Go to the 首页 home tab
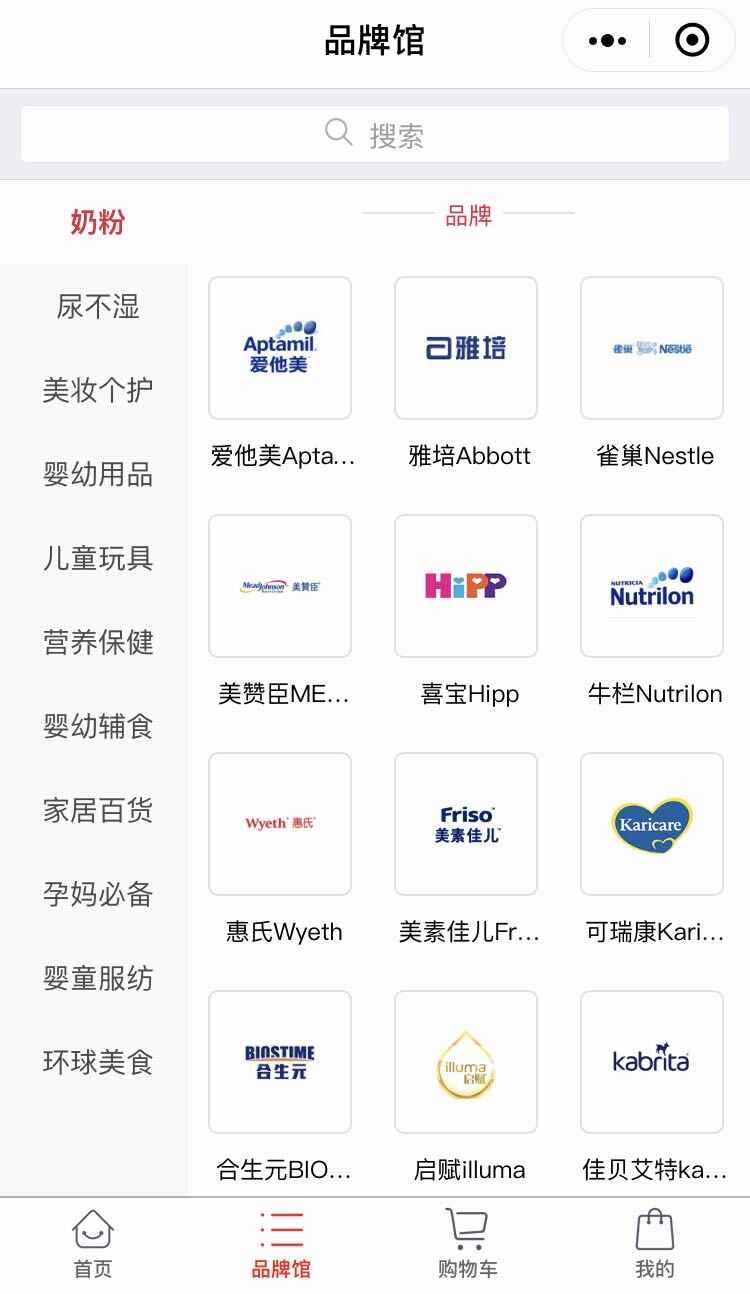 (93, 1245)
